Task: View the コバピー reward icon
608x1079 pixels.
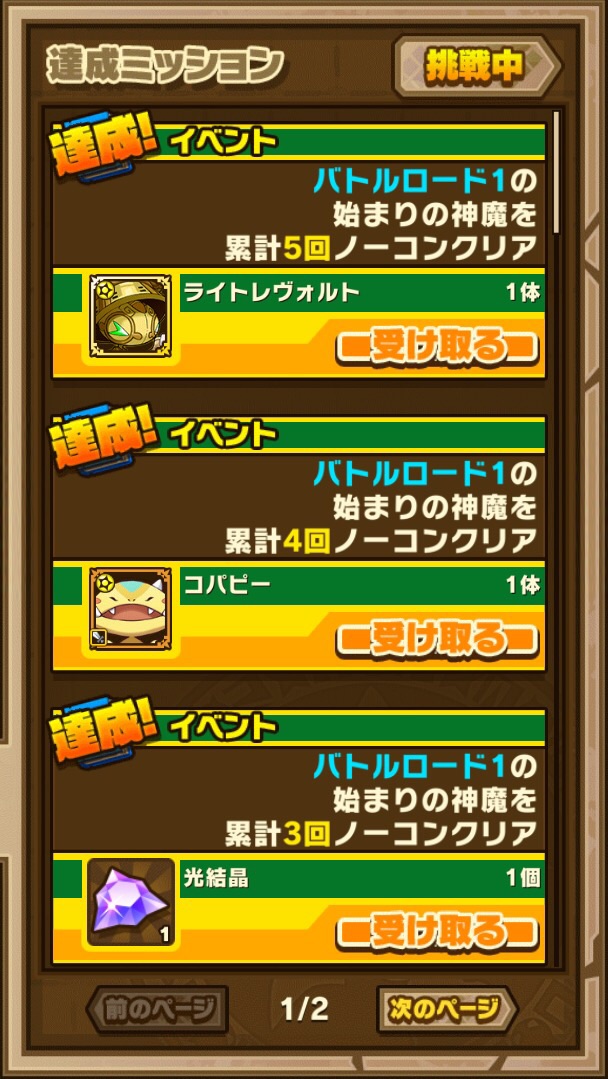Action: [x=130, y=608]
